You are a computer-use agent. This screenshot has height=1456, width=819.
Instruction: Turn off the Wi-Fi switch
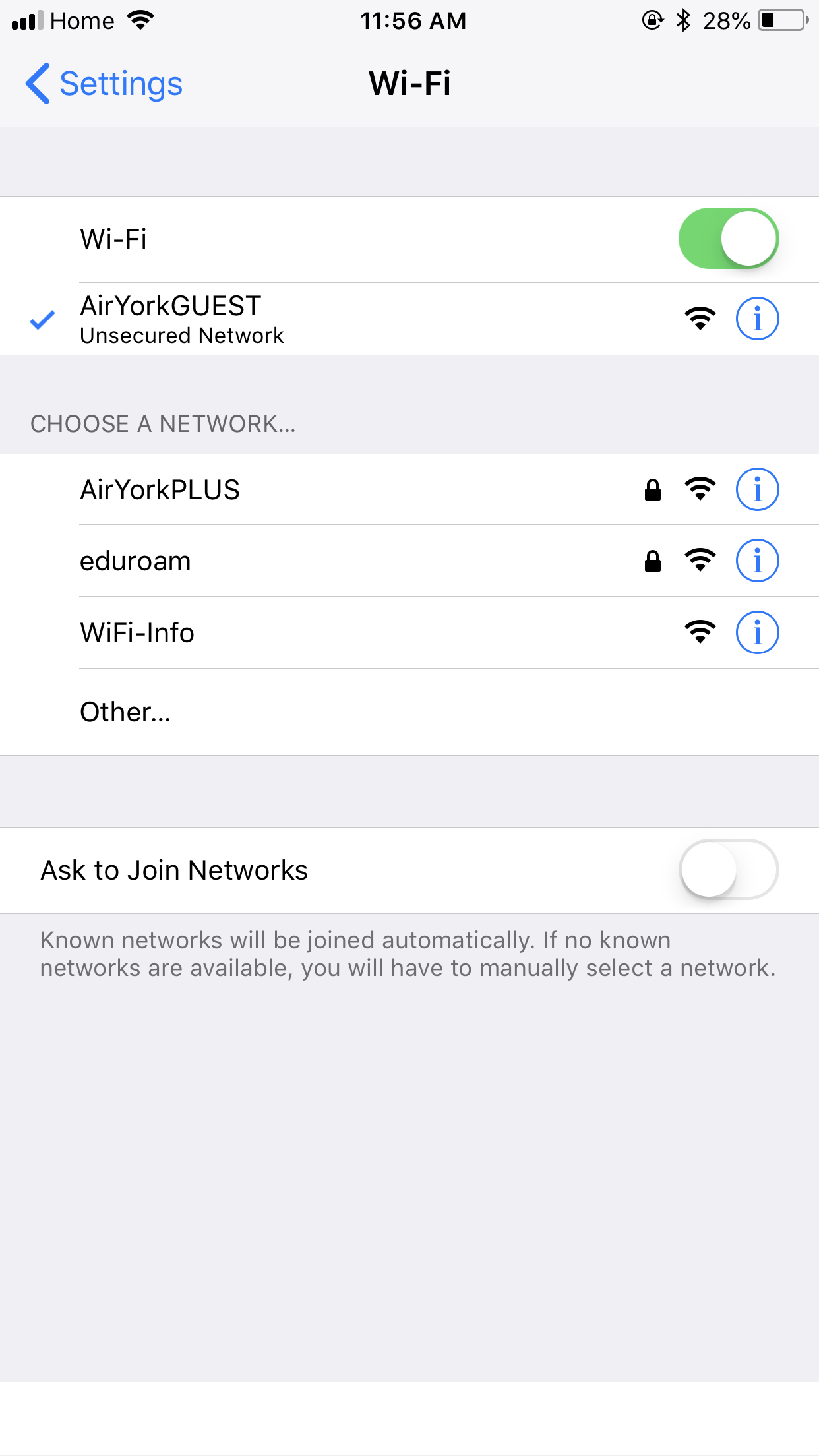click(729, 239)
